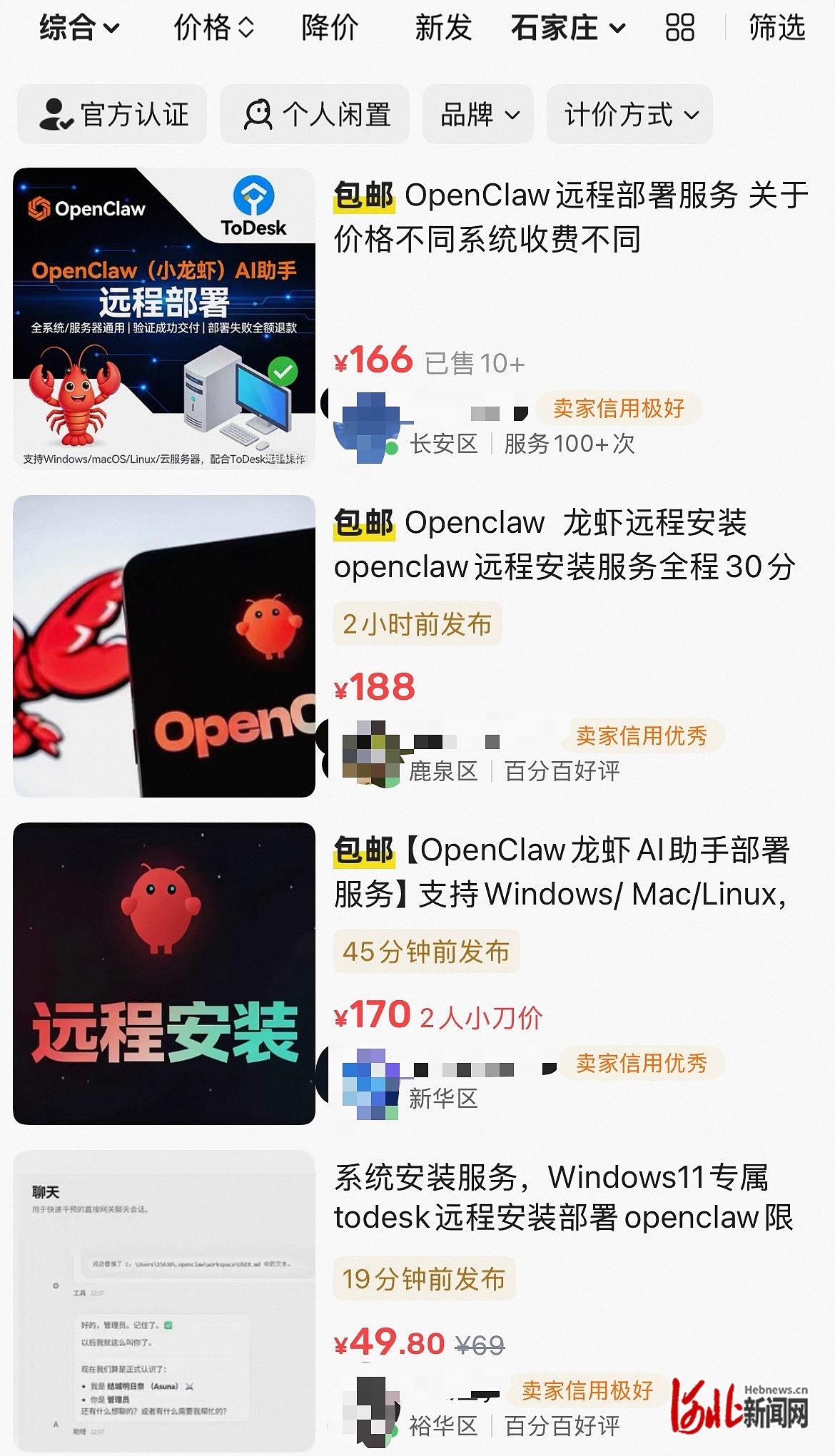
Task: Sort listings by 价格
Action: (213, 29)
